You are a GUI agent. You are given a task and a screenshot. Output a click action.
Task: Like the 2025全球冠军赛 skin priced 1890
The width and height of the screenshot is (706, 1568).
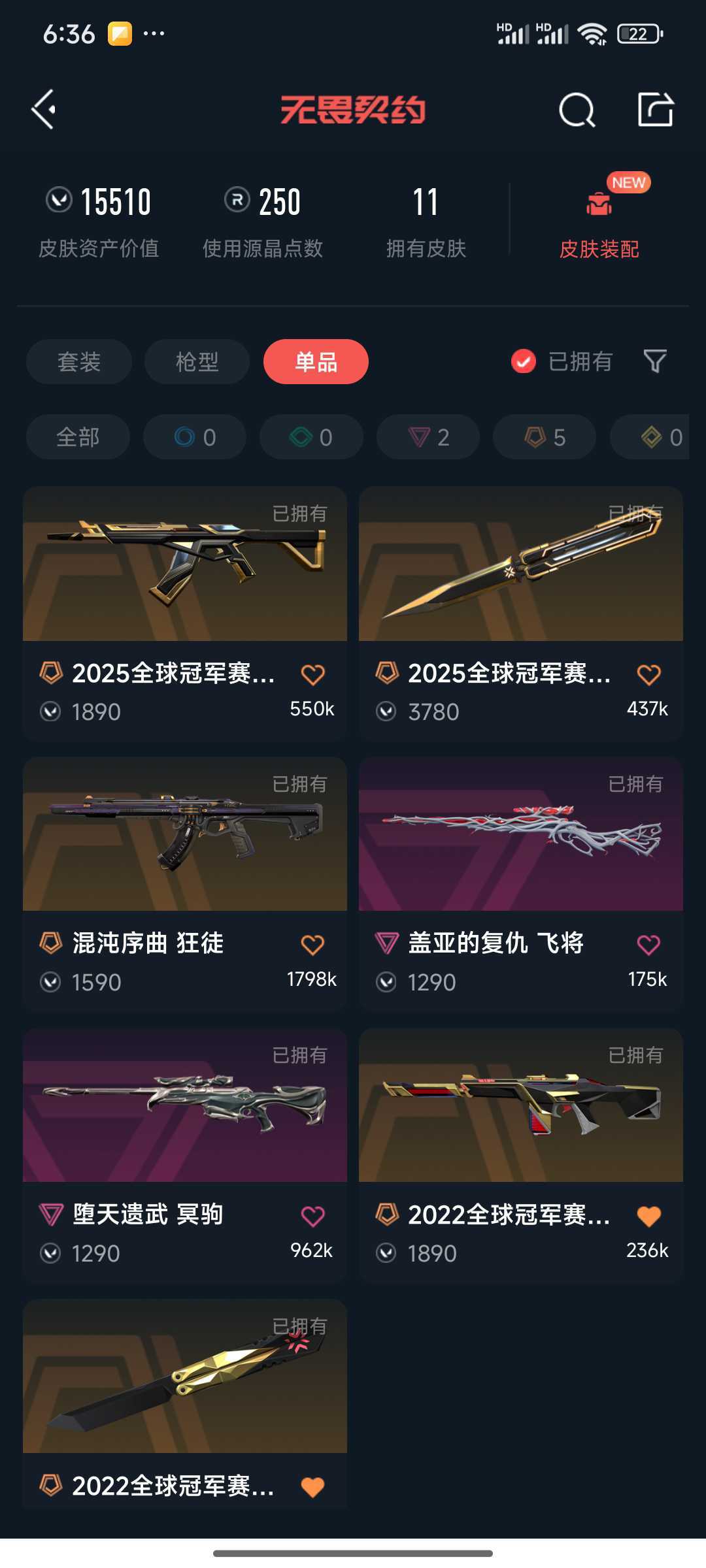coord(312,674)
